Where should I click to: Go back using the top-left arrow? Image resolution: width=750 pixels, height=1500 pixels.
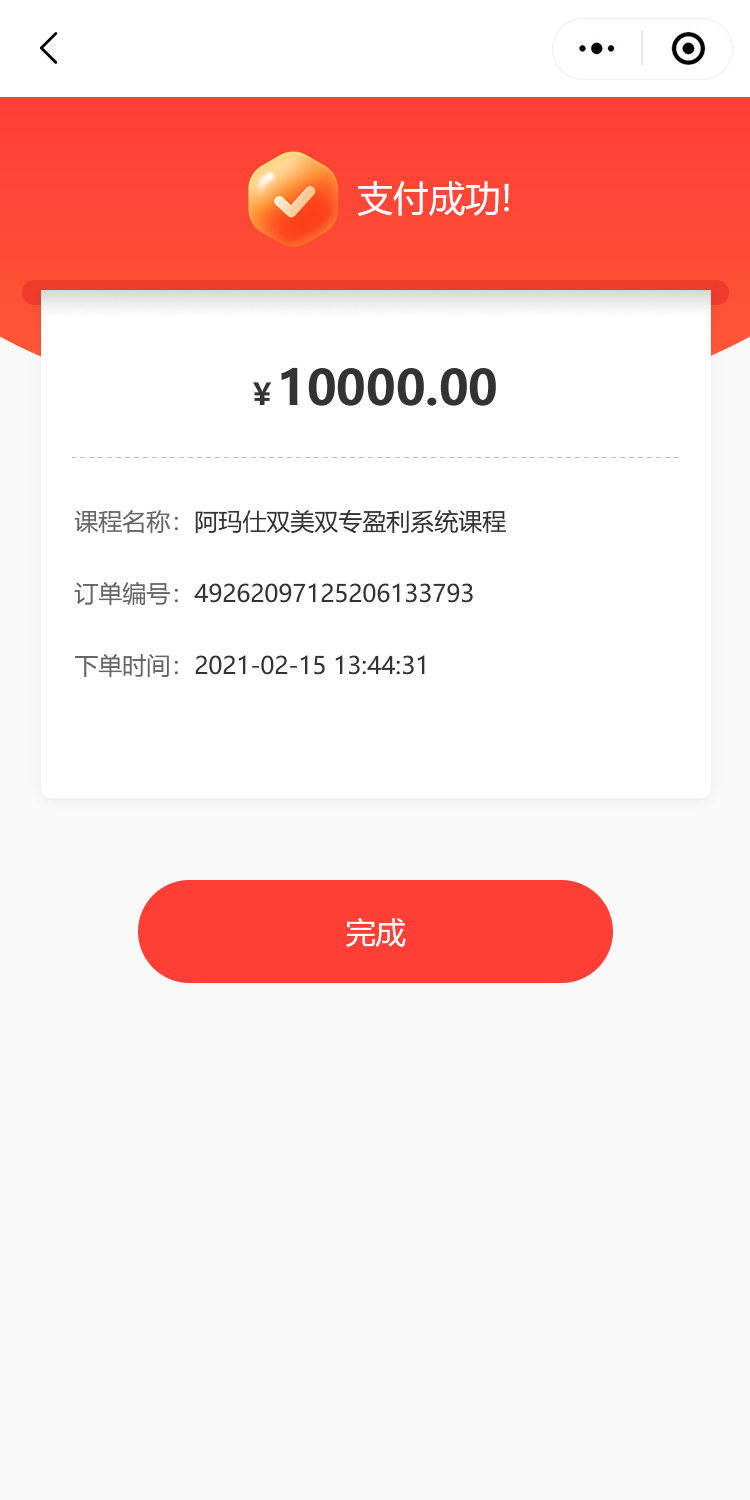tap(48, 48)
